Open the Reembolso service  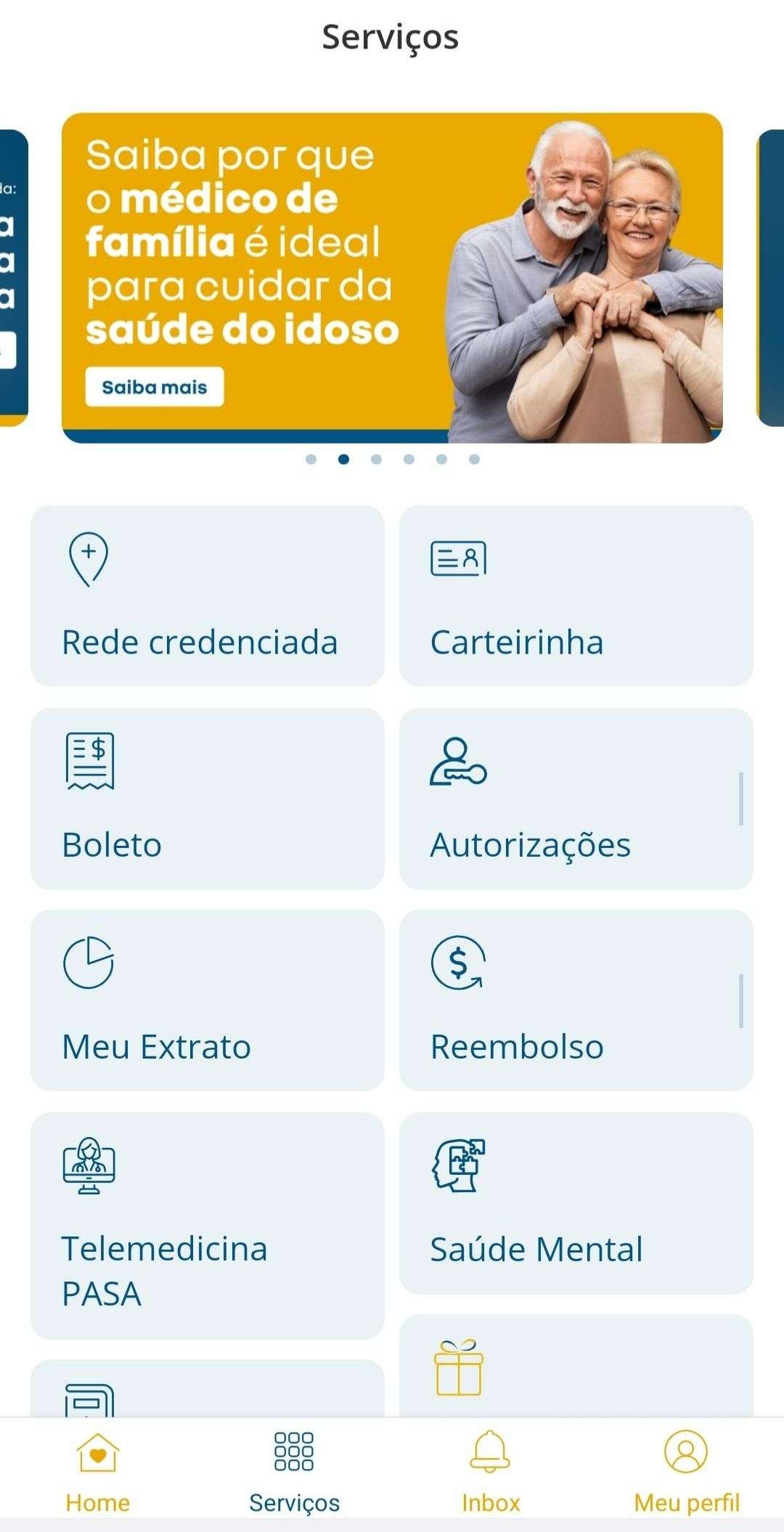[x=576, y=1001]
